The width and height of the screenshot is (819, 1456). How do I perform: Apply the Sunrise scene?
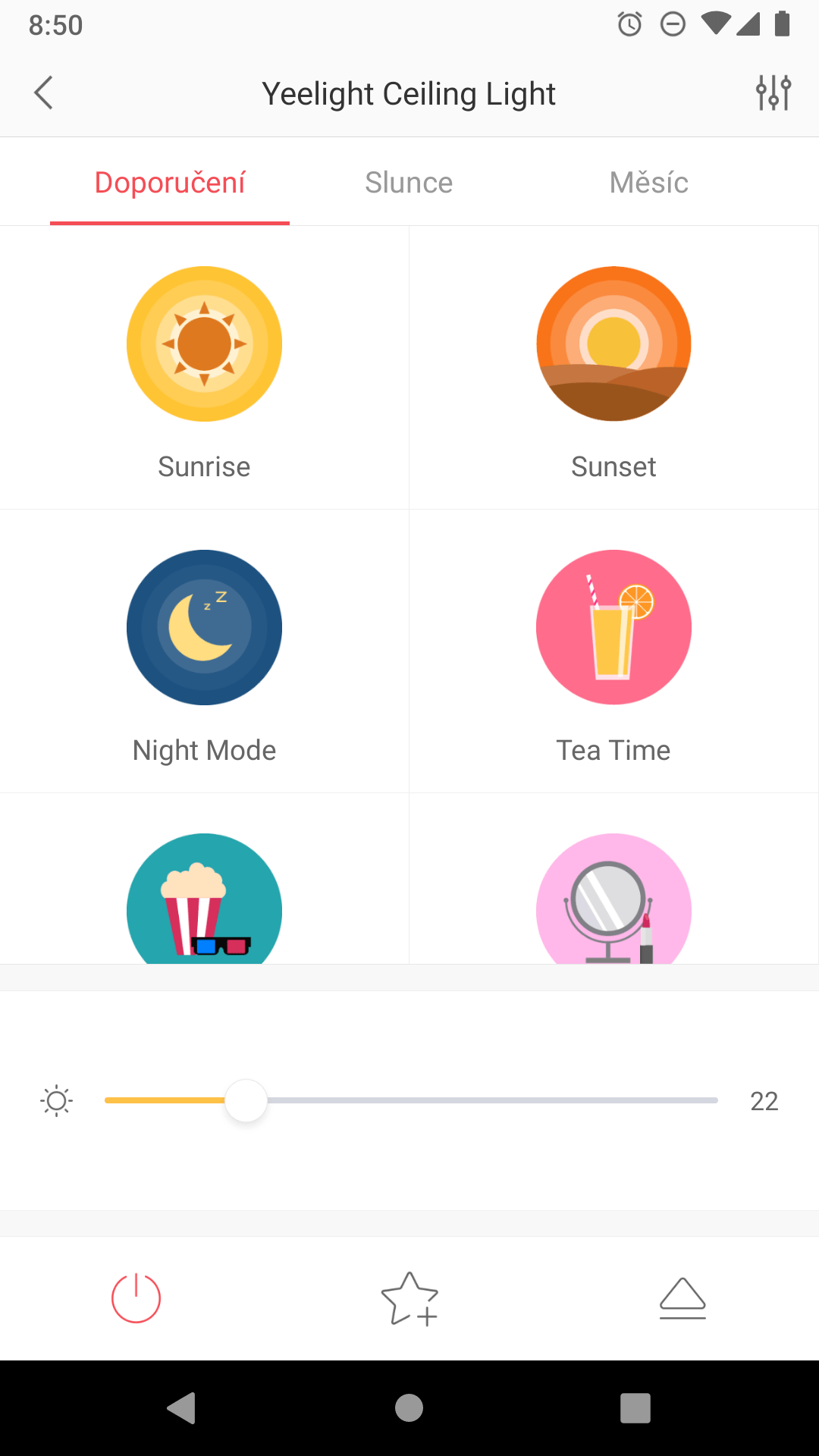[x=204, y=344]
